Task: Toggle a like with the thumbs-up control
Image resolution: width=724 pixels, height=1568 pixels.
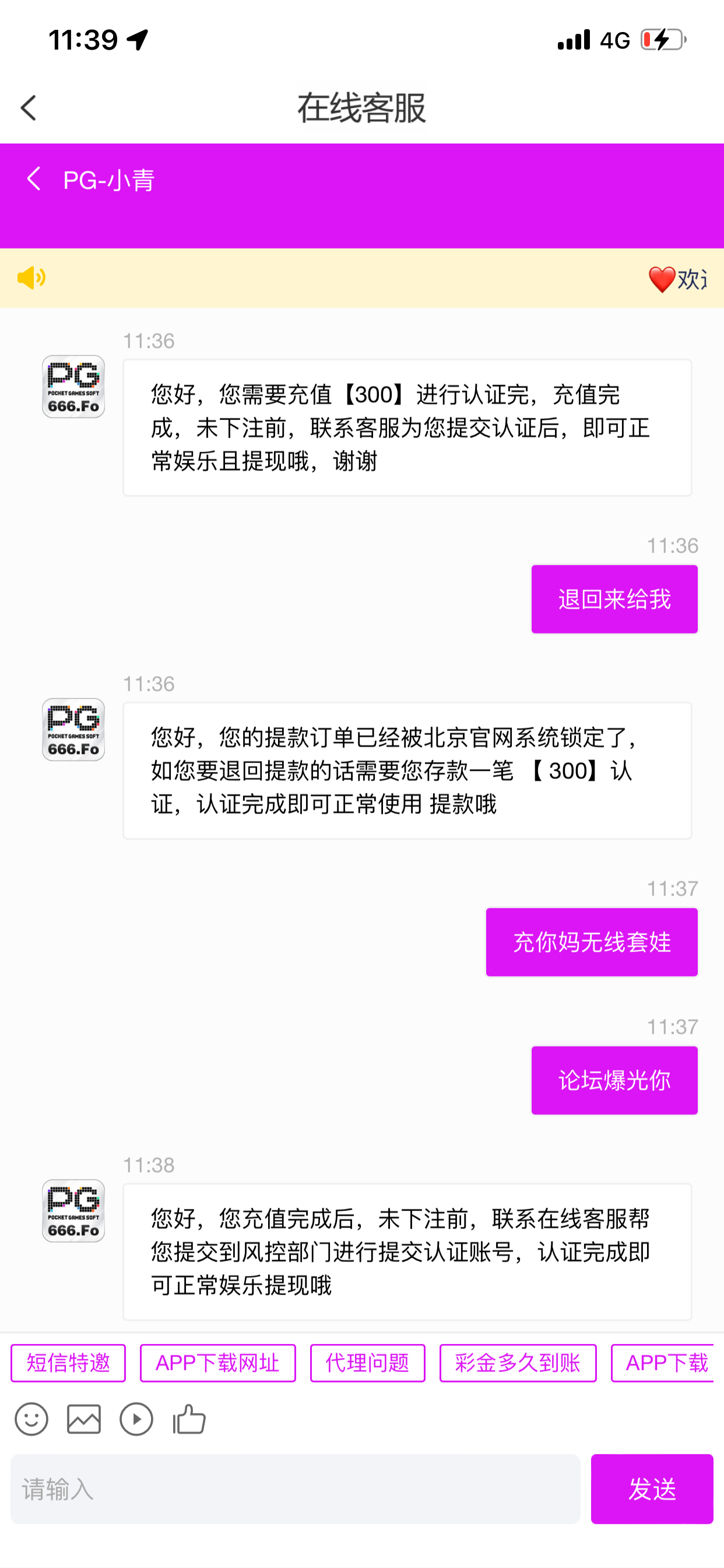Action: (189, 1419)
